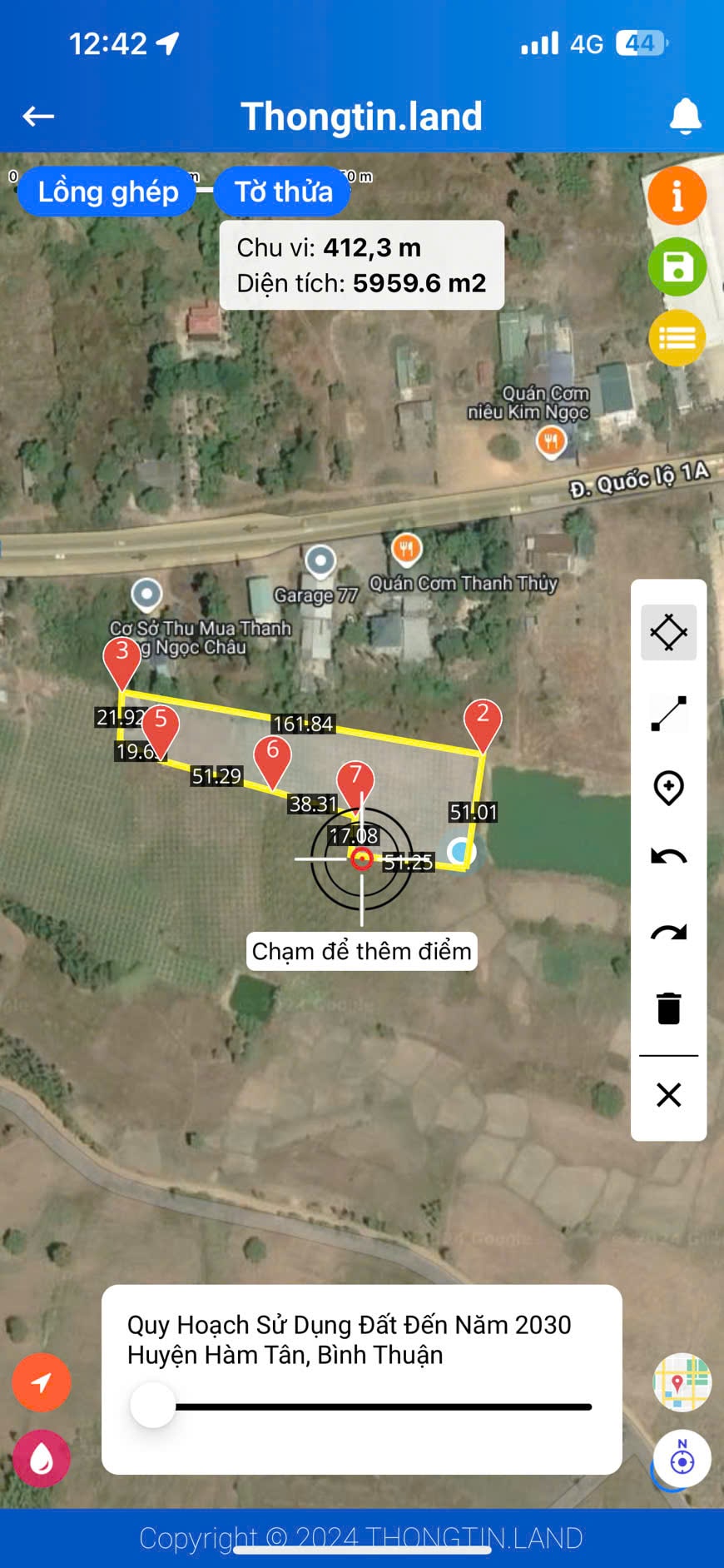This screenshot has height=1568, width=724.
Task: Open the orange info button
Action: tap(677, 196)
